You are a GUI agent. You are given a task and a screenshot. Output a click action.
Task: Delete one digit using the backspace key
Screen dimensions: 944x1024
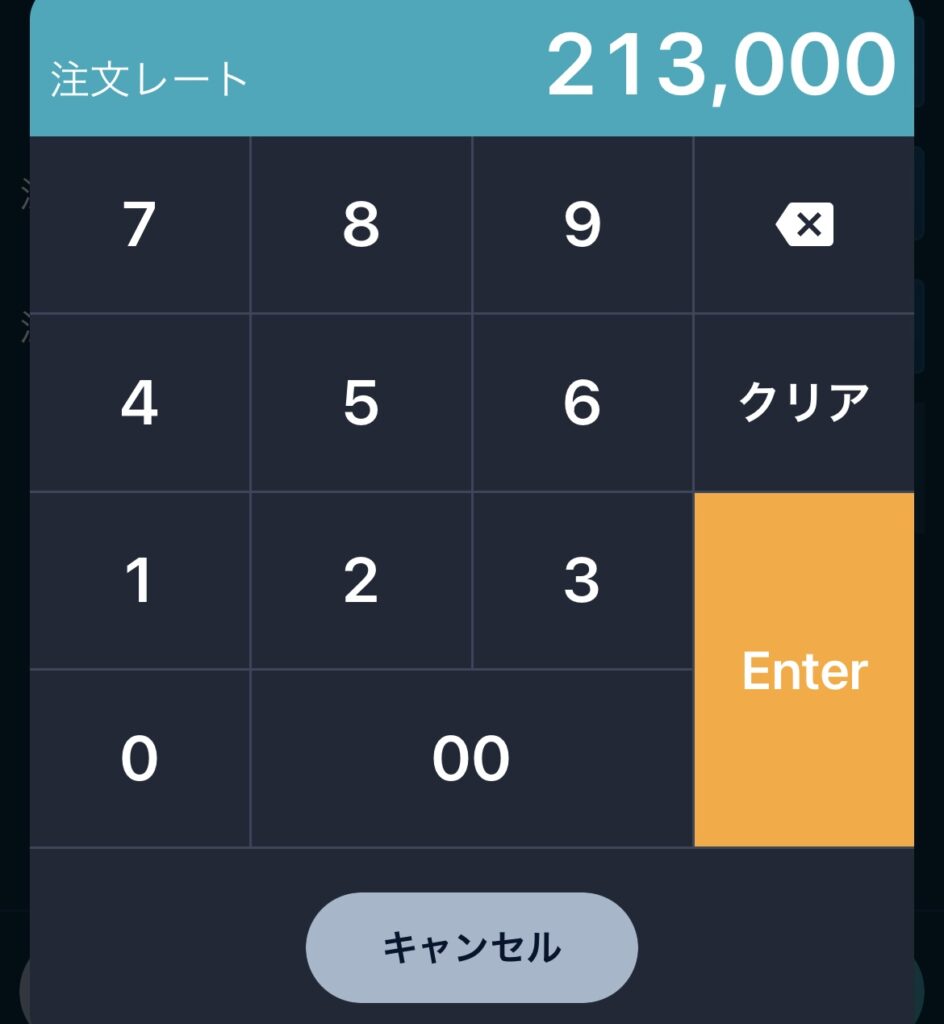tap(805, 222)
